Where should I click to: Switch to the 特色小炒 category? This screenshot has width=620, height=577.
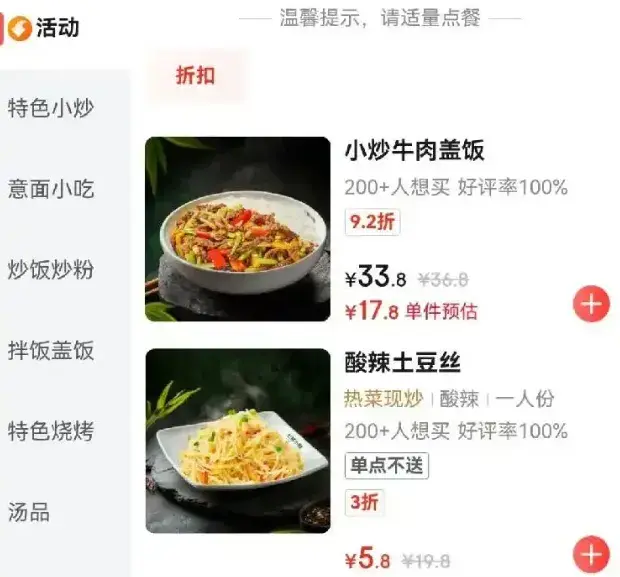[x=51, y=107]
